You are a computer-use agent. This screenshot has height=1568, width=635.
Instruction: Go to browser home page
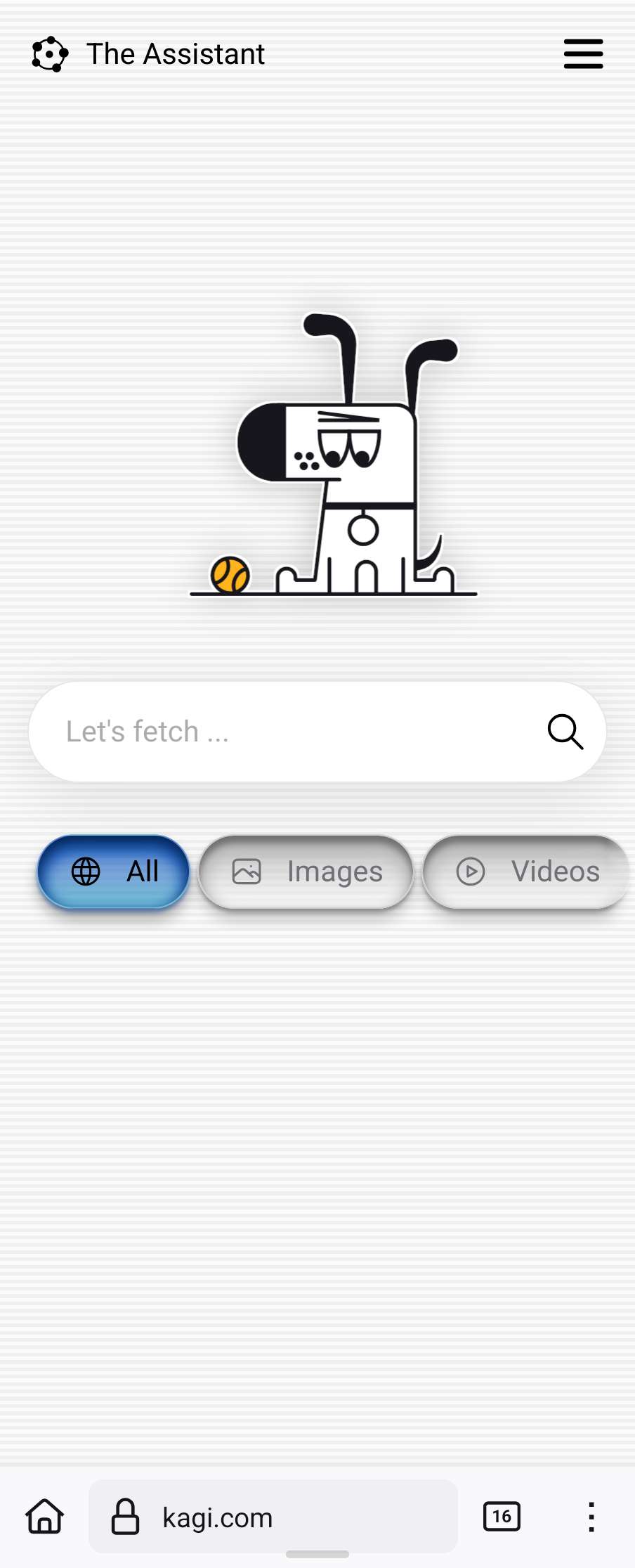pyautogui.click(x=45, y=1517)
